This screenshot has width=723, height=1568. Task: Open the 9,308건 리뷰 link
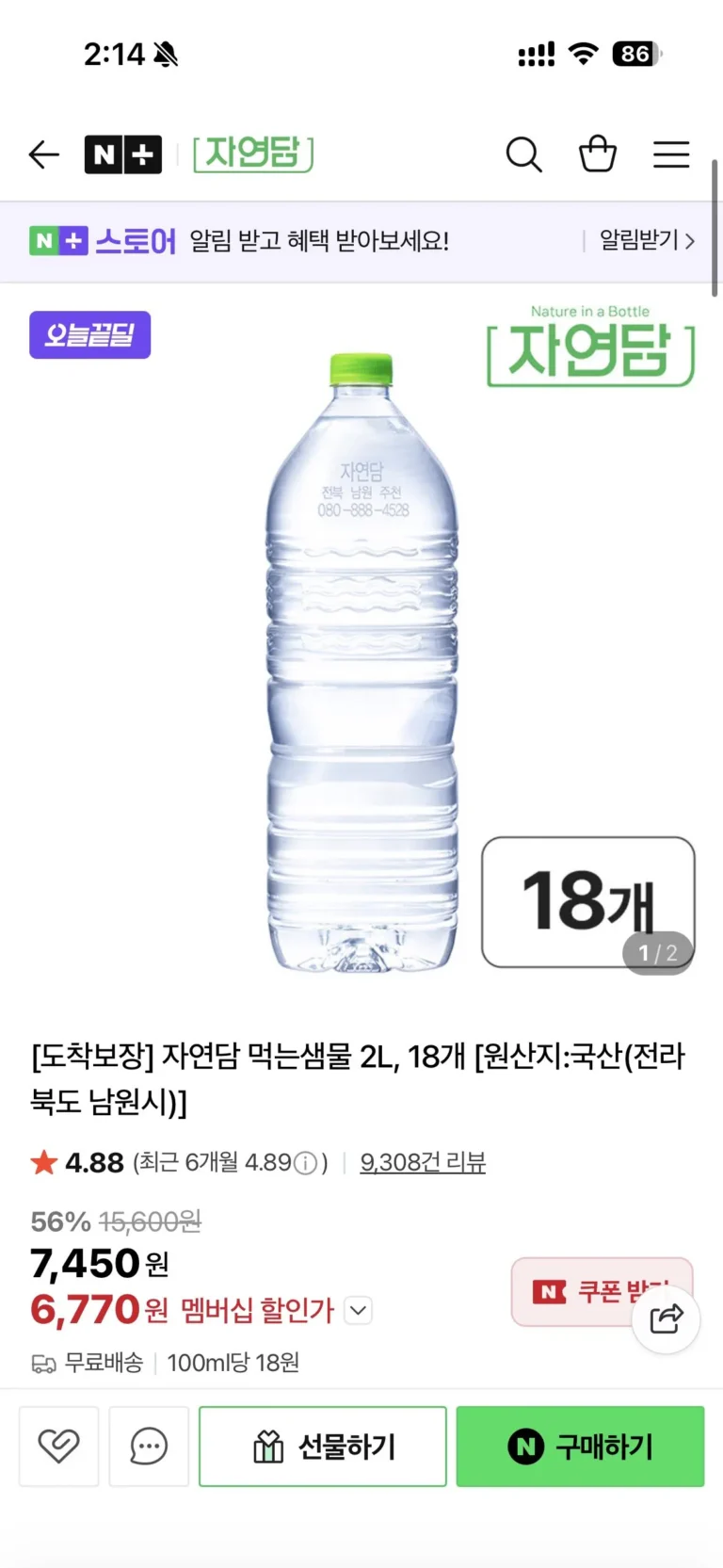tap(423, 1163)
